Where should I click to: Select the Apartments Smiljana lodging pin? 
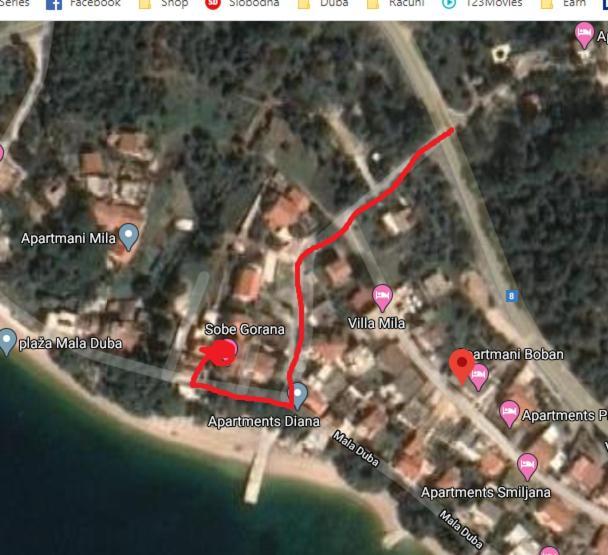(x=526, y=465)
